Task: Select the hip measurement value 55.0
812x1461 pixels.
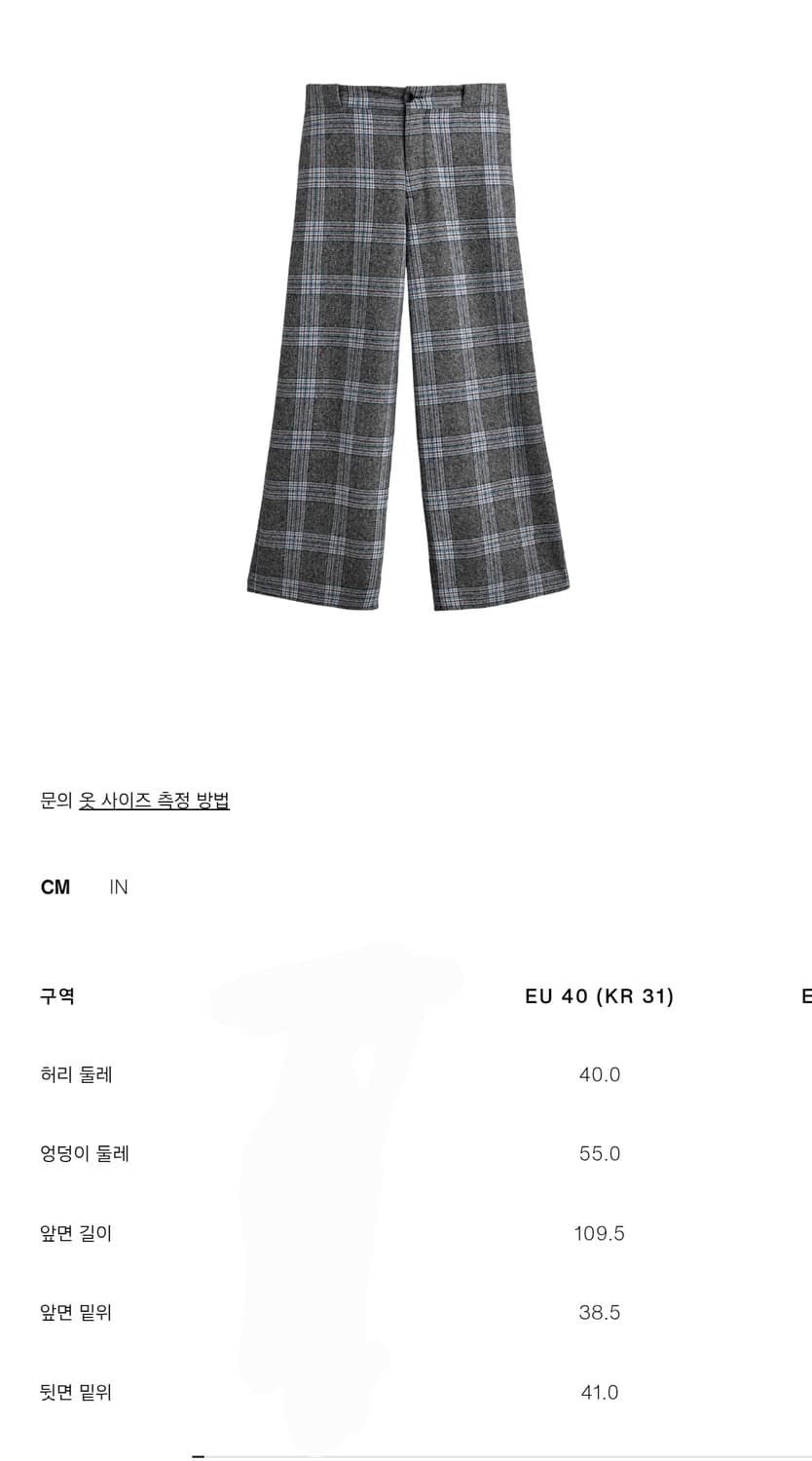Action: pyautogui.click(x=600, y=1154)
